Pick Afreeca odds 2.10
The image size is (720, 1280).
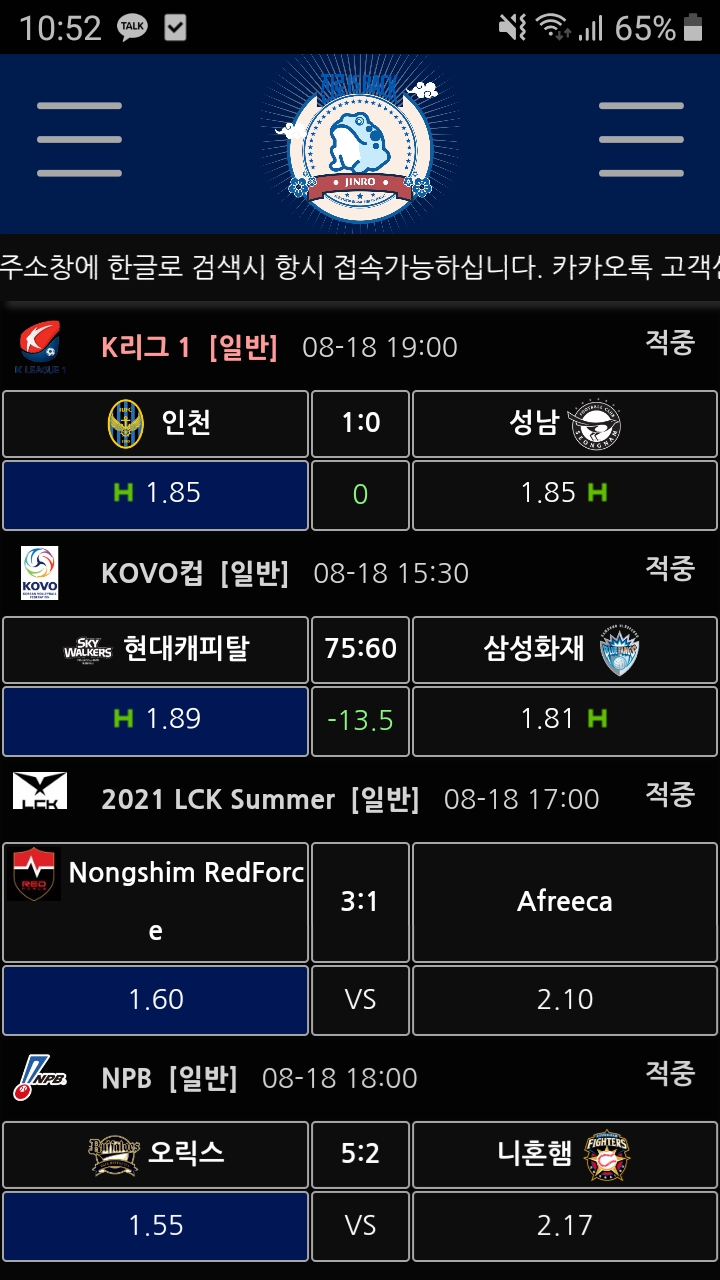(x=564, y=1000)
